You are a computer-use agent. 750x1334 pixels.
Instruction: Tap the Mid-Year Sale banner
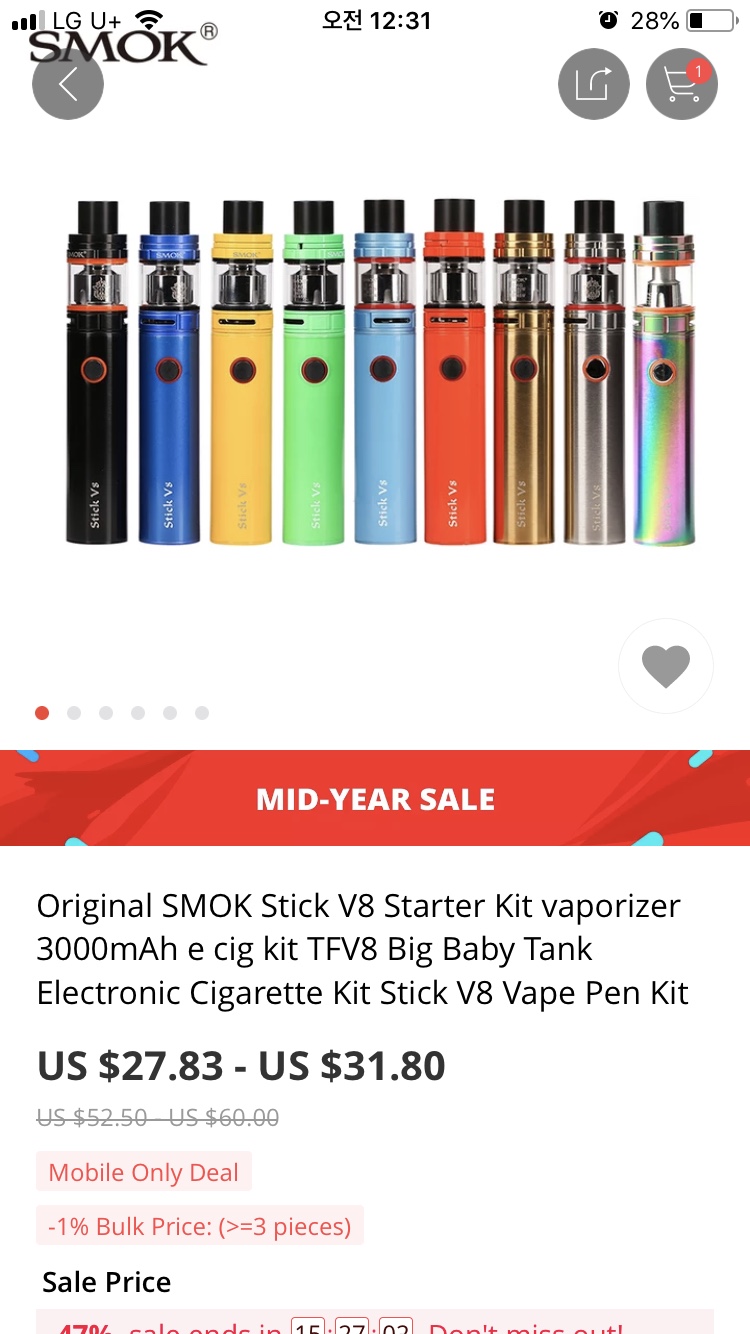(x=375, y=798)
